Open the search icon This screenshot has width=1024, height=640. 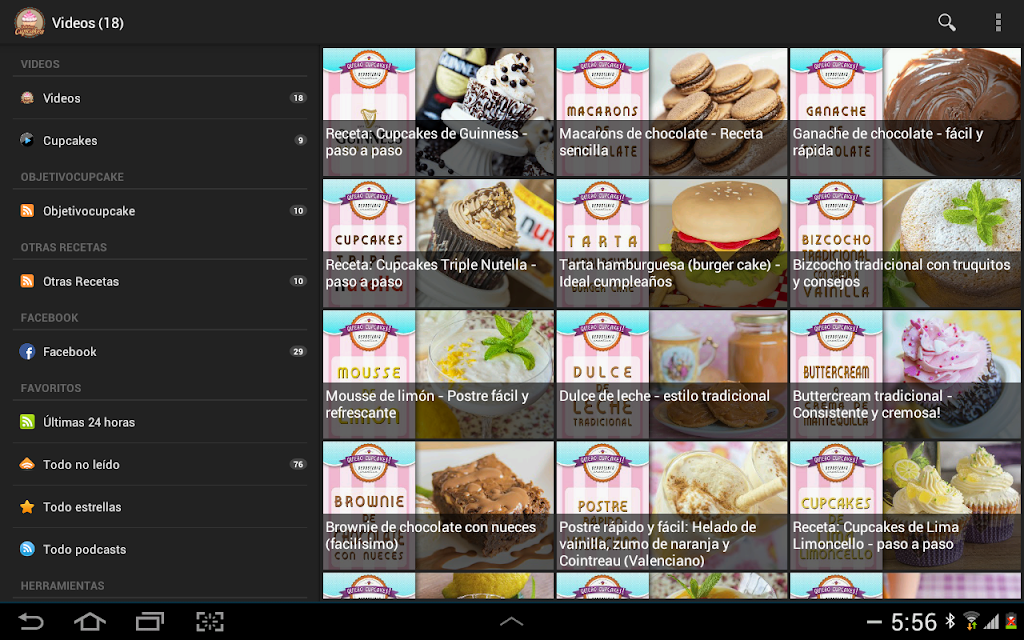(x=946, y=22)
